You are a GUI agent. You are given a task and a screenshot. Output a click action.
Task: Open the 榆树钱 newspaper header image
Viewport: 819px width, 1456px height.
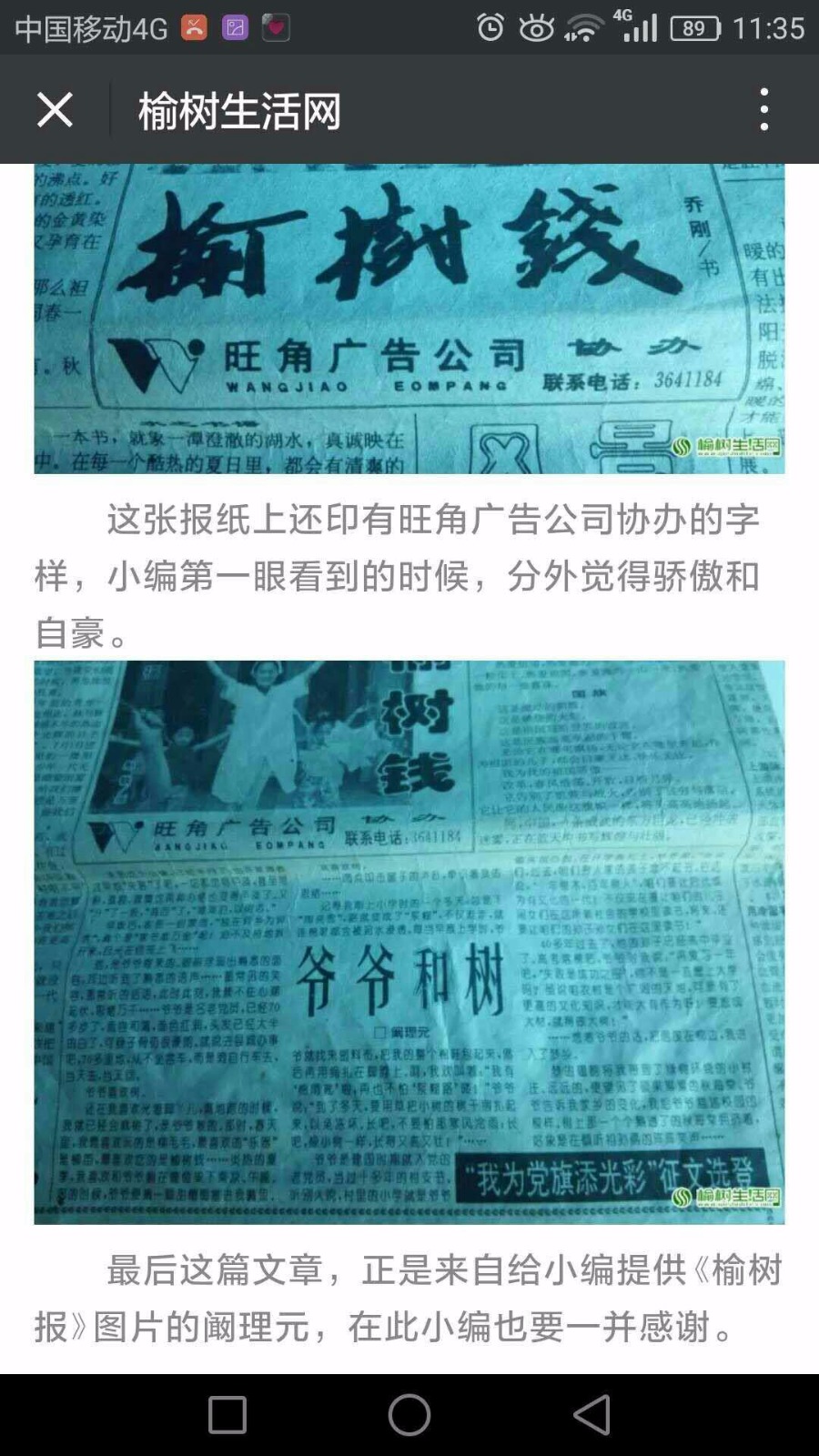coord(409,318)
